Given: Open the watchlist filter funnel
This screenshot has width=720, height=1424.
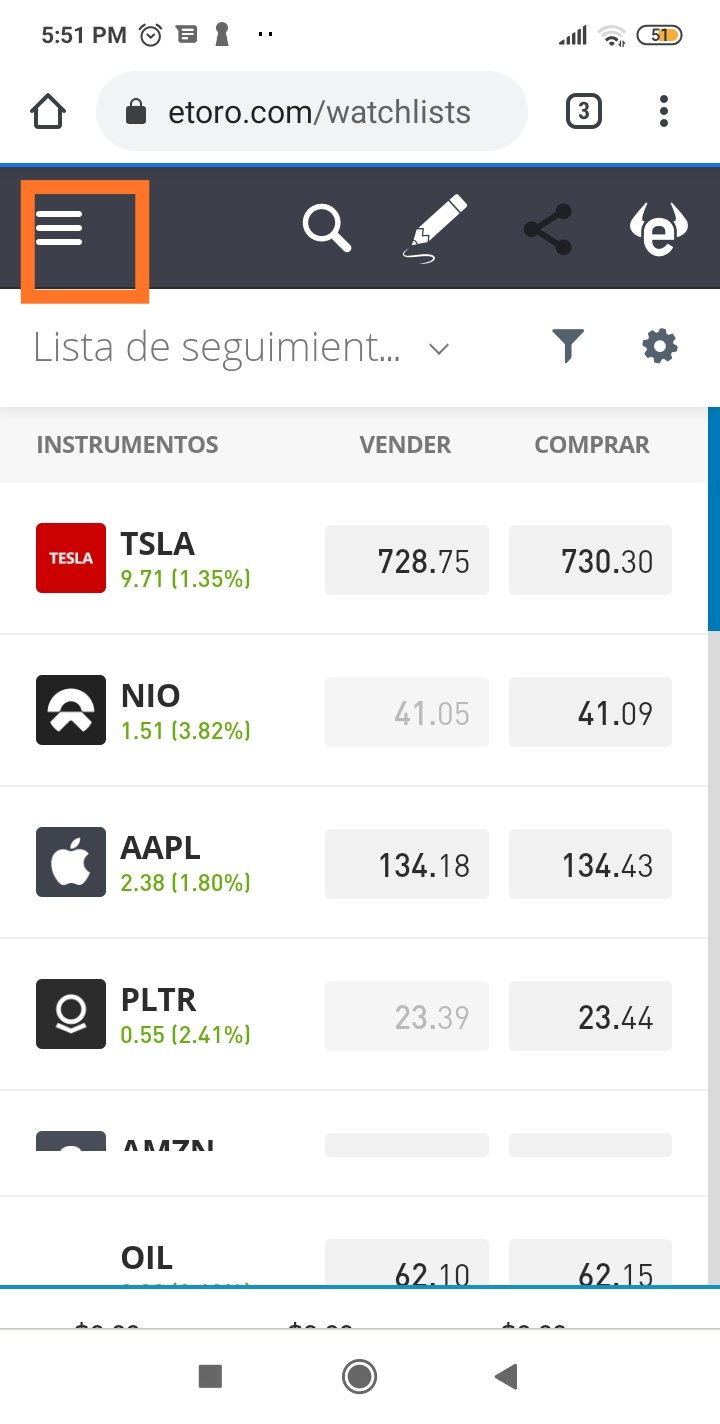Looking at the screenshot, I should pos(568,346).
